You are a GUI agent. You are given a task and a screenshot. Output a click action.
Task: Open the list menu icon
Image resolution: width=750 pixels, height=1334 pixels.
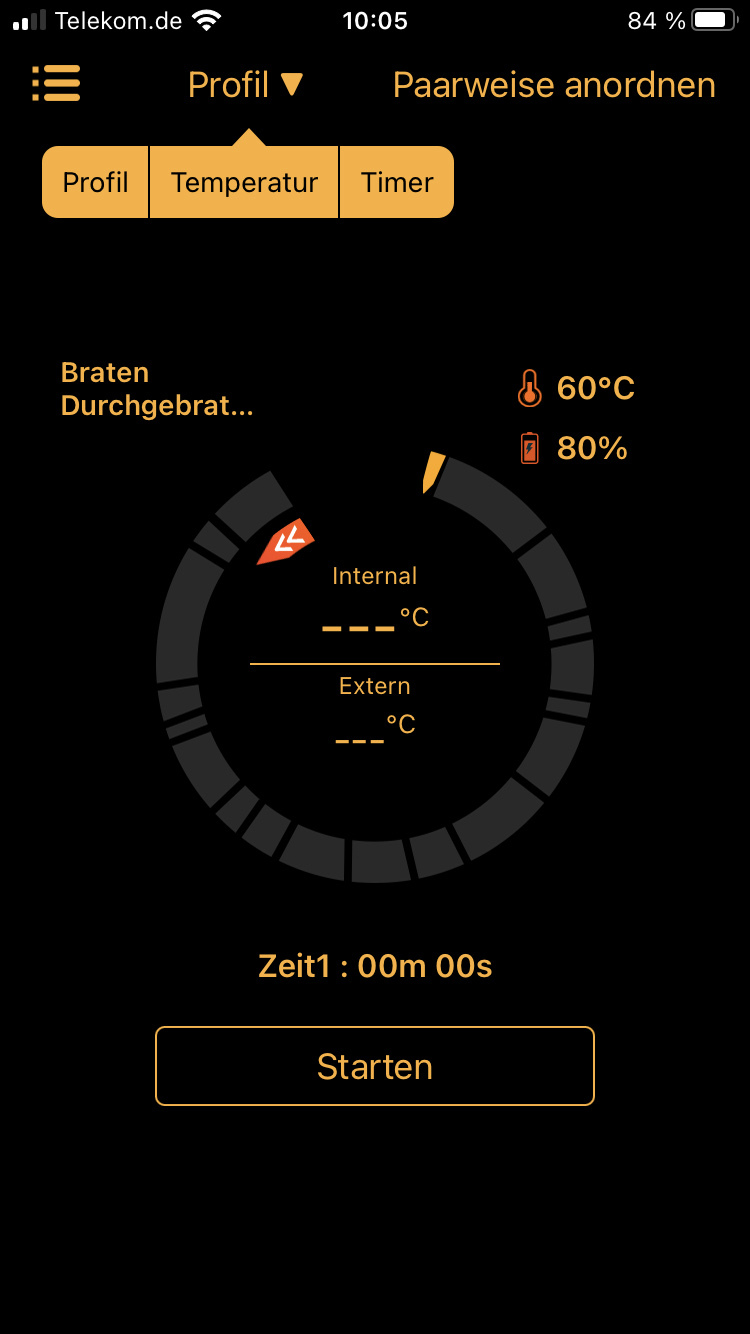click(x=56, y=84)
